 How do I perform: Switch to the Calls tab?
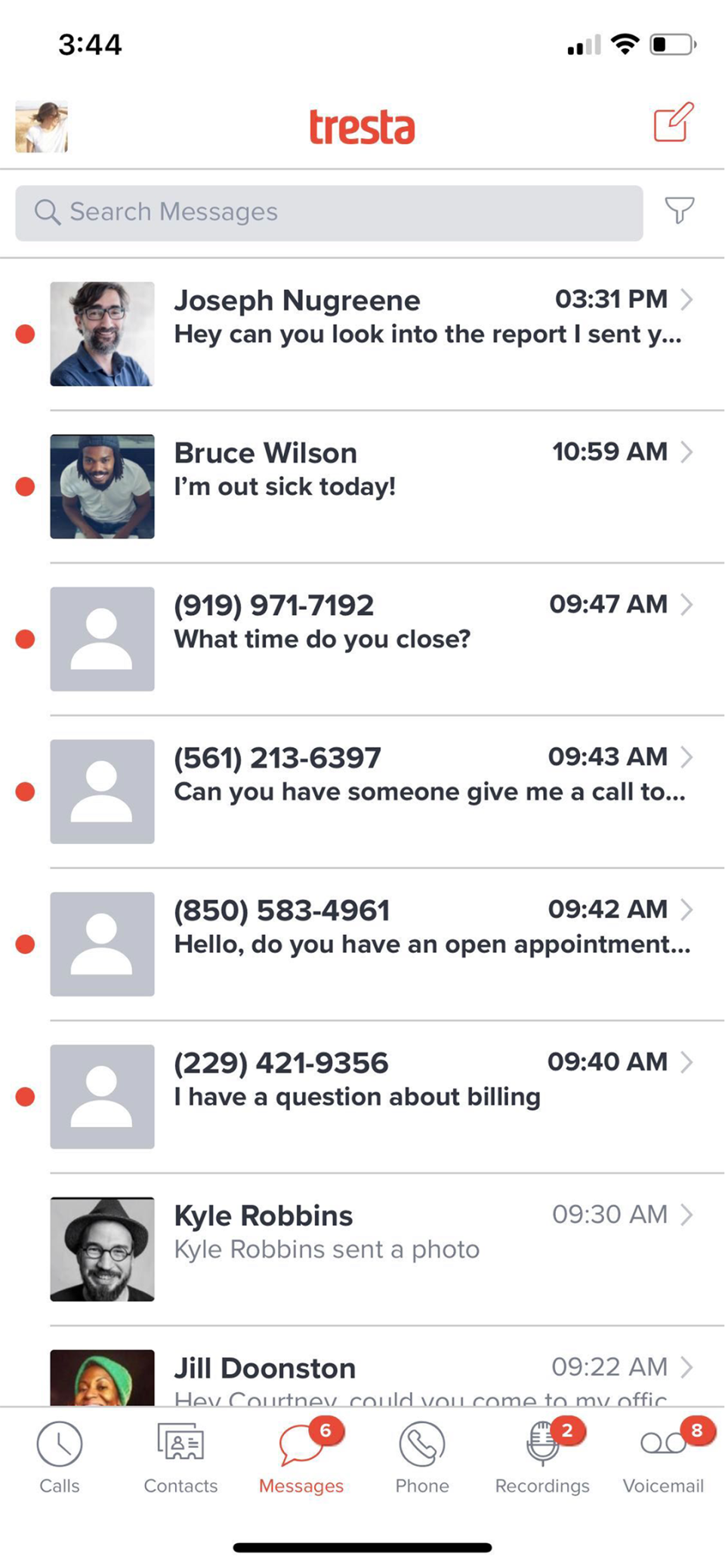(x=60, y=1458)
